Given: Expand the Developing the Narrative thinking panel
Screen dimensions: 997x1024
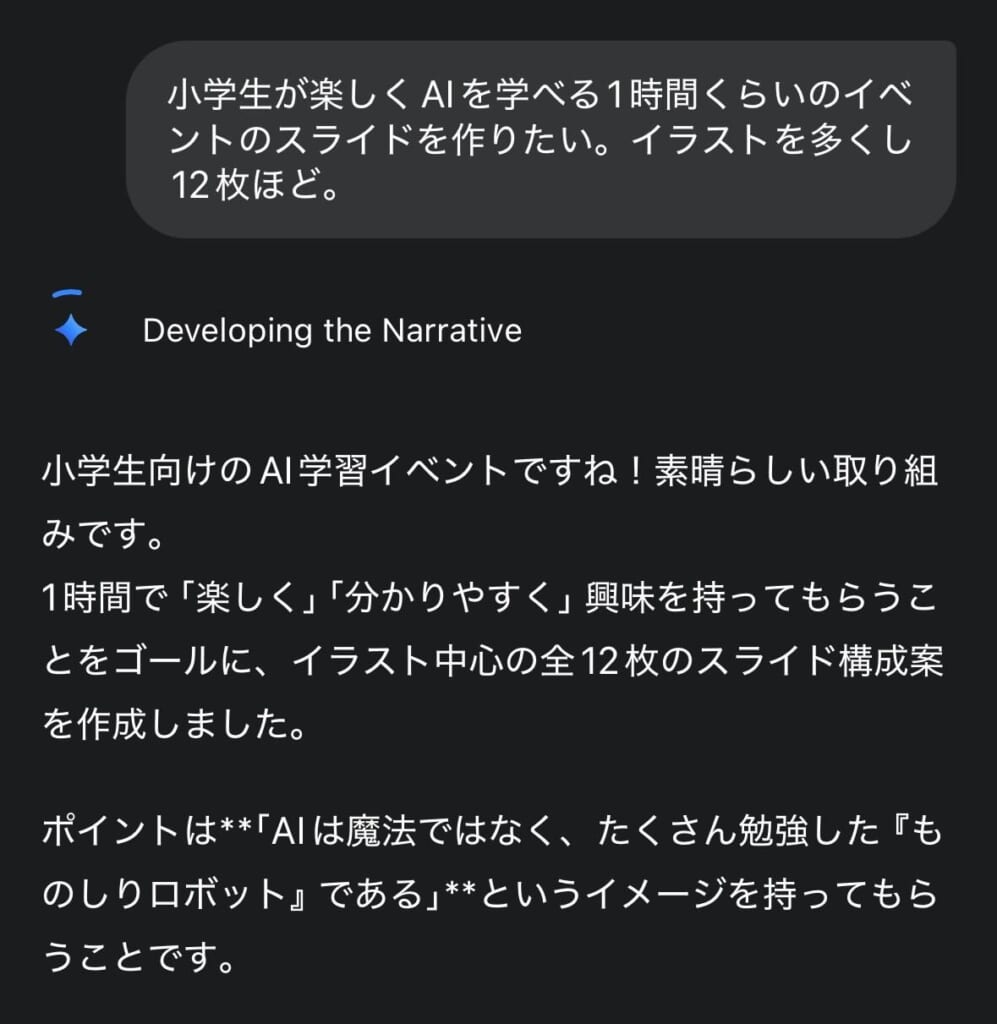Looking at the screenshot, I should coord(333,331).
